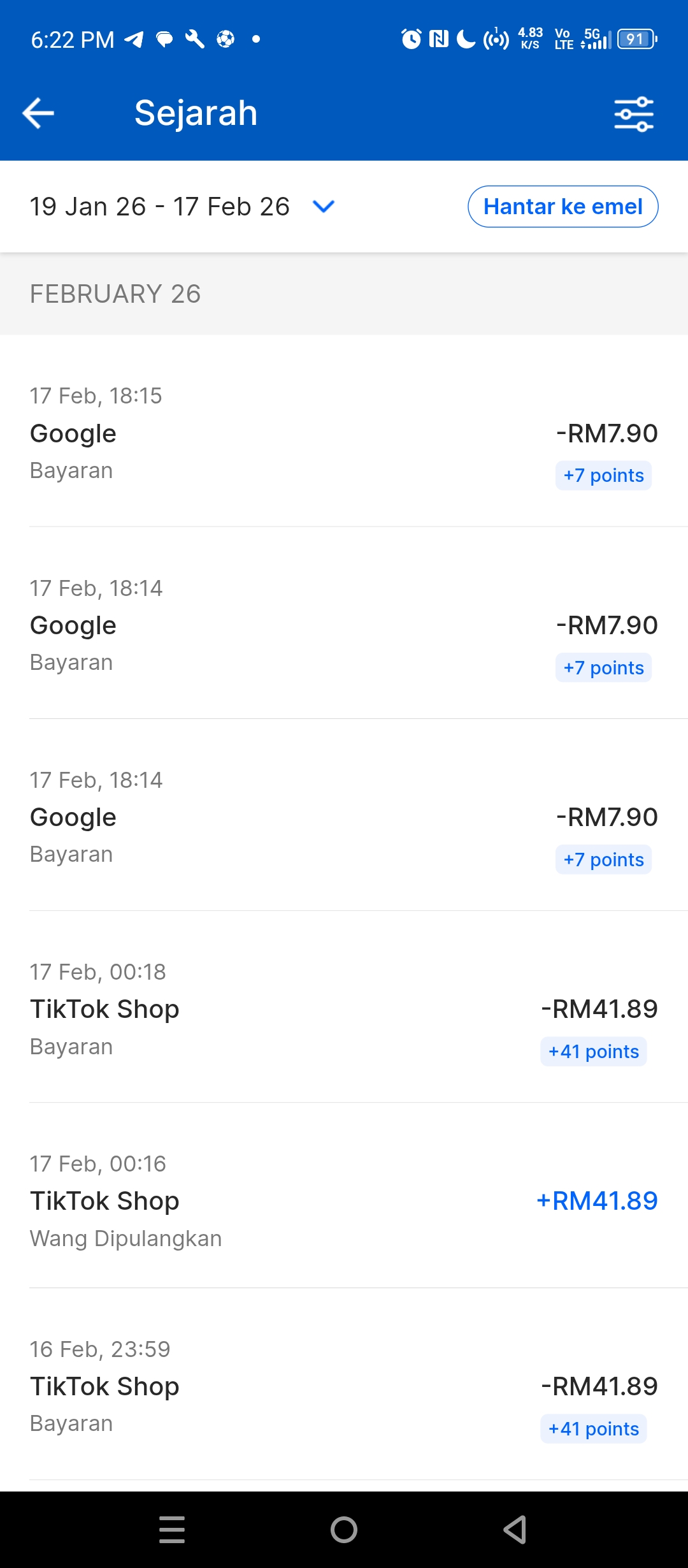Go back from the Sejarah screen
The image size is (688, 1568).
pos(38,113)
